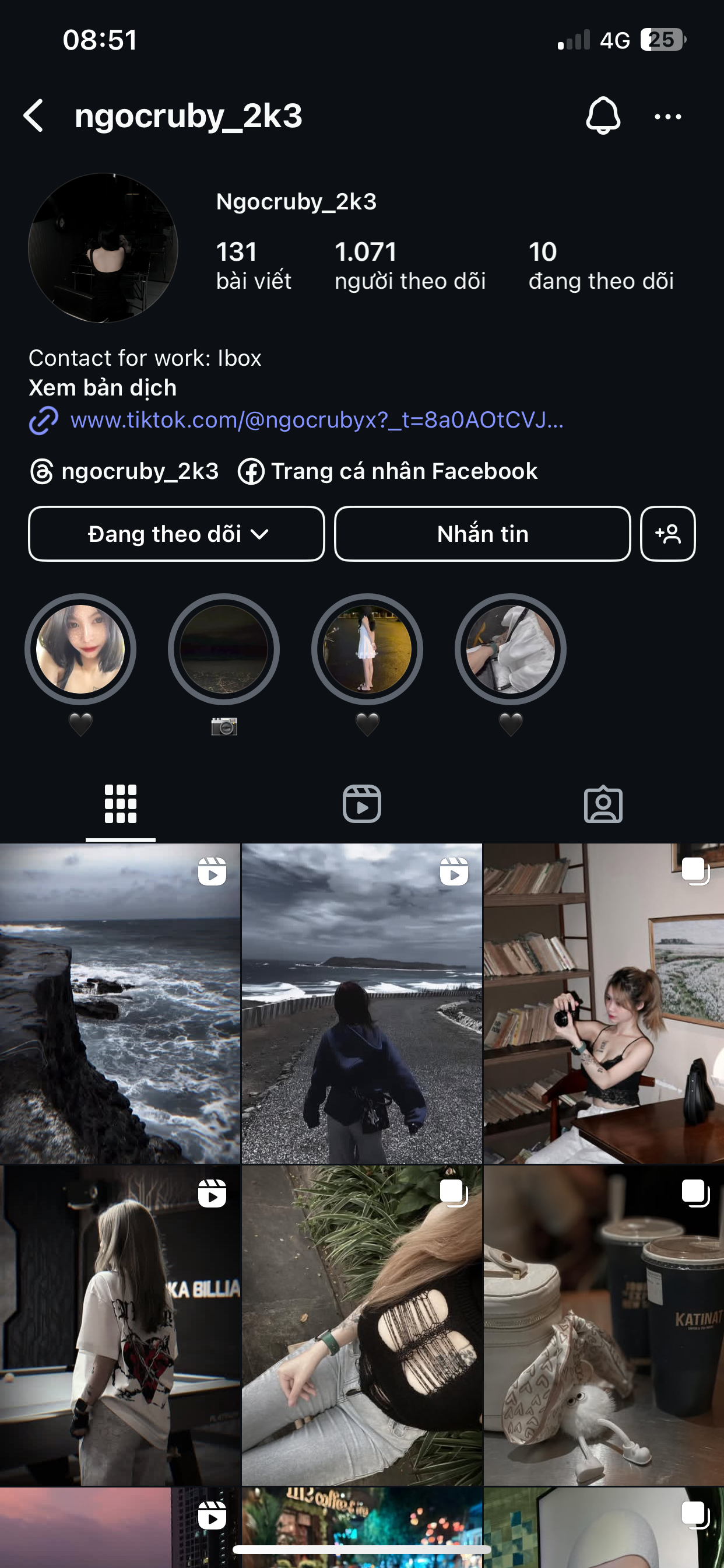The height and width of the screenshot is (1568, 724).
Task: View the profile picture
Action: 103,248
